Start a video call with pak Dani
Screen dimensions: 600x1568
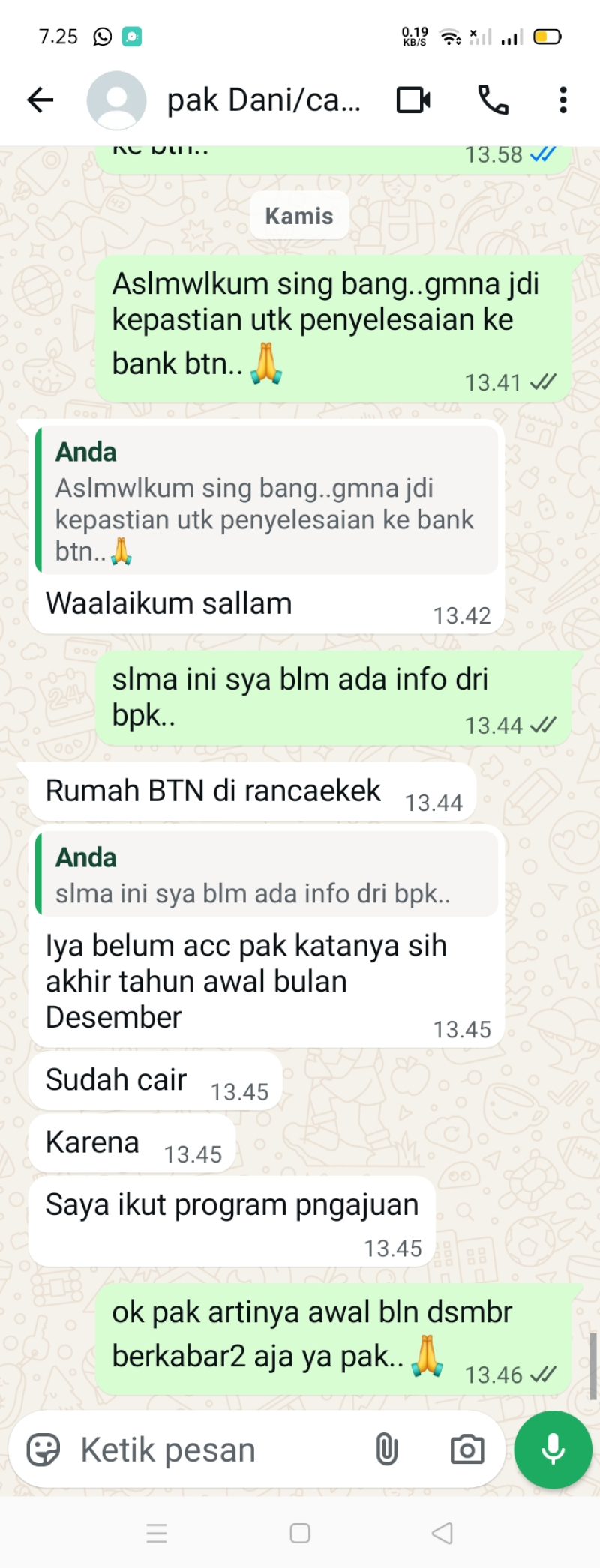[x=413, y=100]
